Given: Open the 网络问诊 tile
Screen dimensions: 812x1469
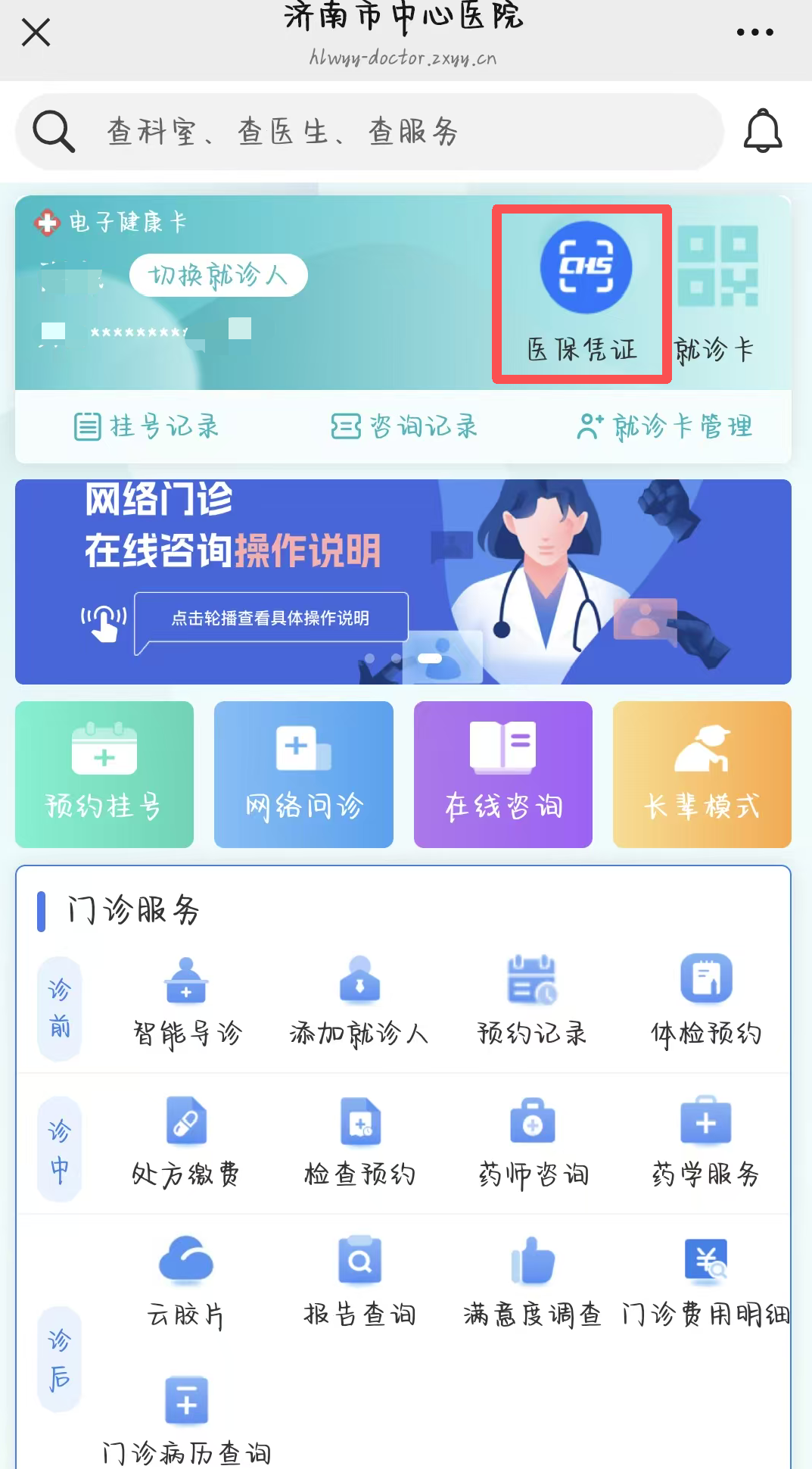Looking at the screenshot, I should [303, 774].
